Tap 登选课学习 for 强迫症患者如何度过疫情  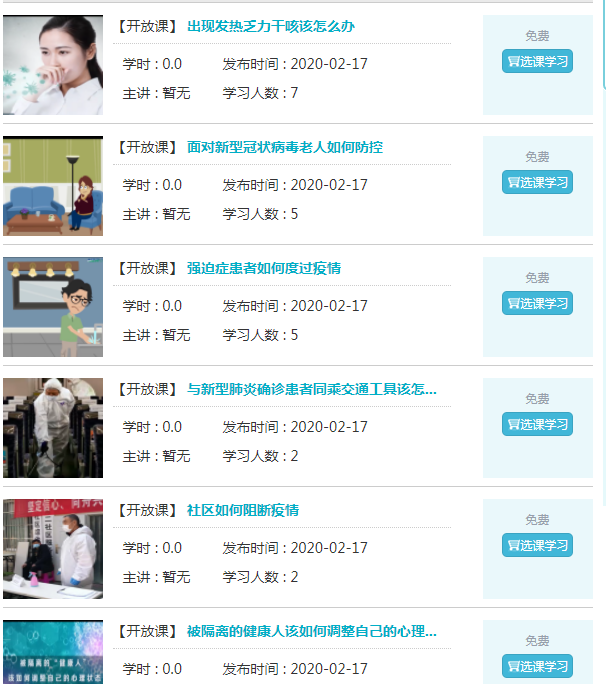(537, 304)
